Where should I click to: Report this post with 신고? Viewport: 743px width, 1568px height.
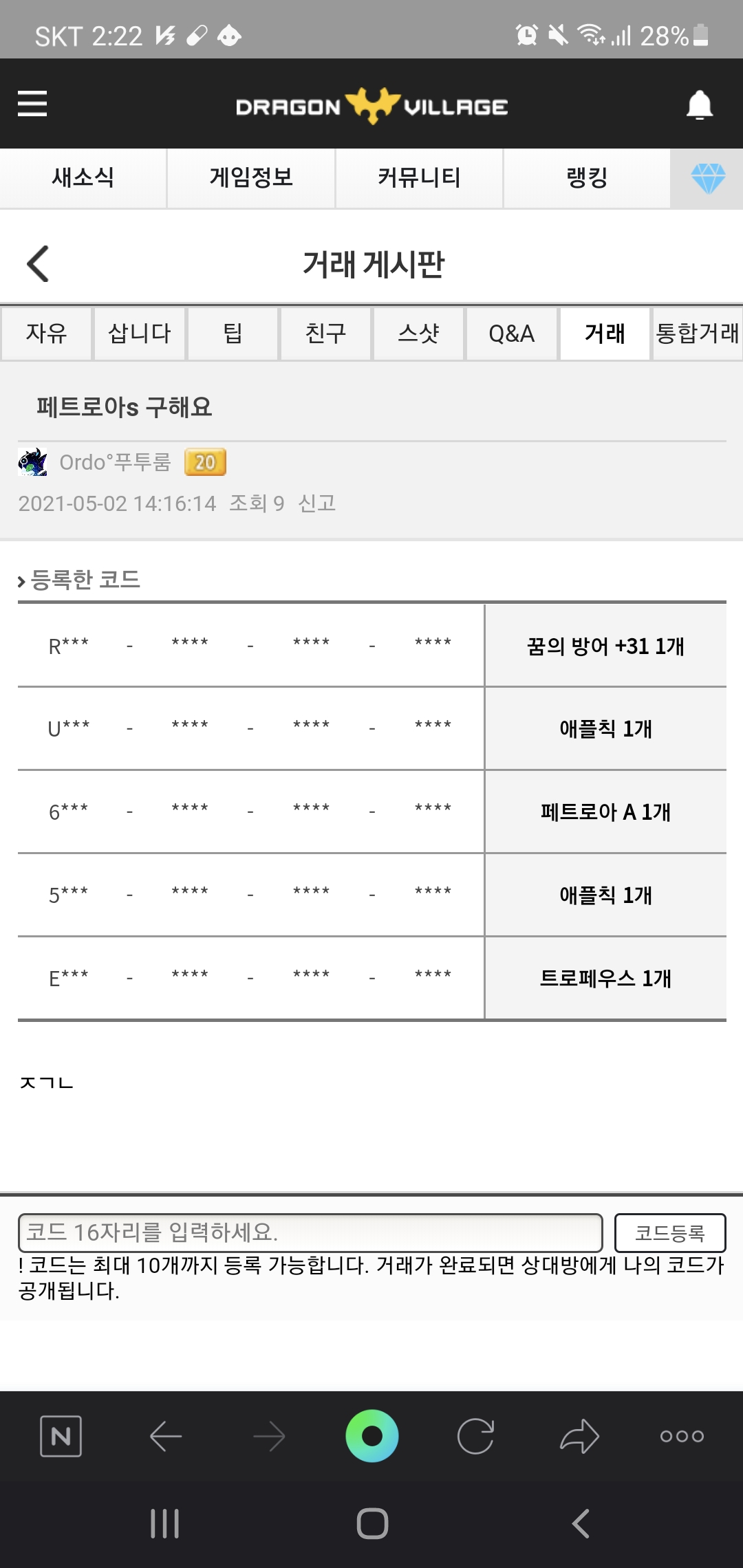[316, 503]
